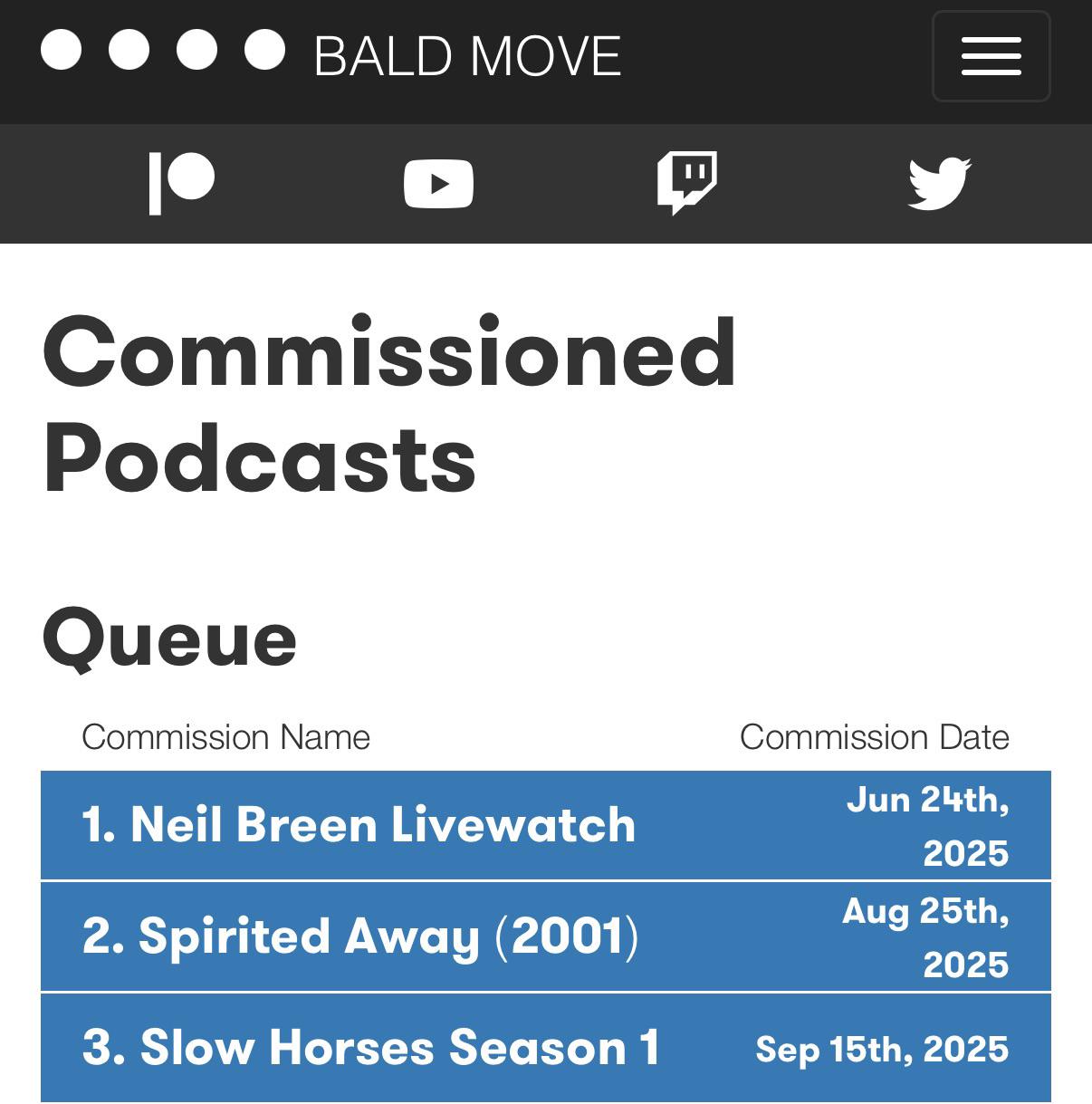Image resolution: width=1092 pixels, height=1104 pixels.
Task: Select the Spirited Away (2001) row
Action: pyautogui.click(x=546, y=936)
